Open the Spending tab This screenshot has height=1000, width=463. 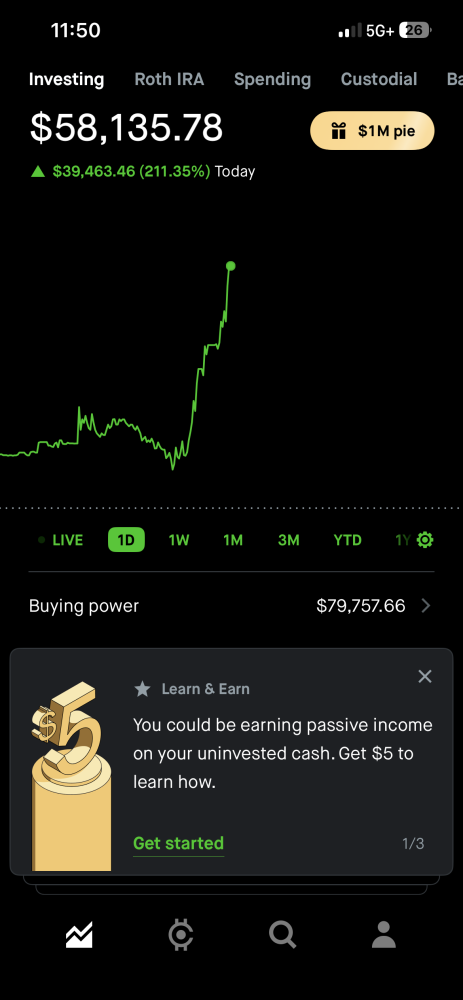[272, 80]
